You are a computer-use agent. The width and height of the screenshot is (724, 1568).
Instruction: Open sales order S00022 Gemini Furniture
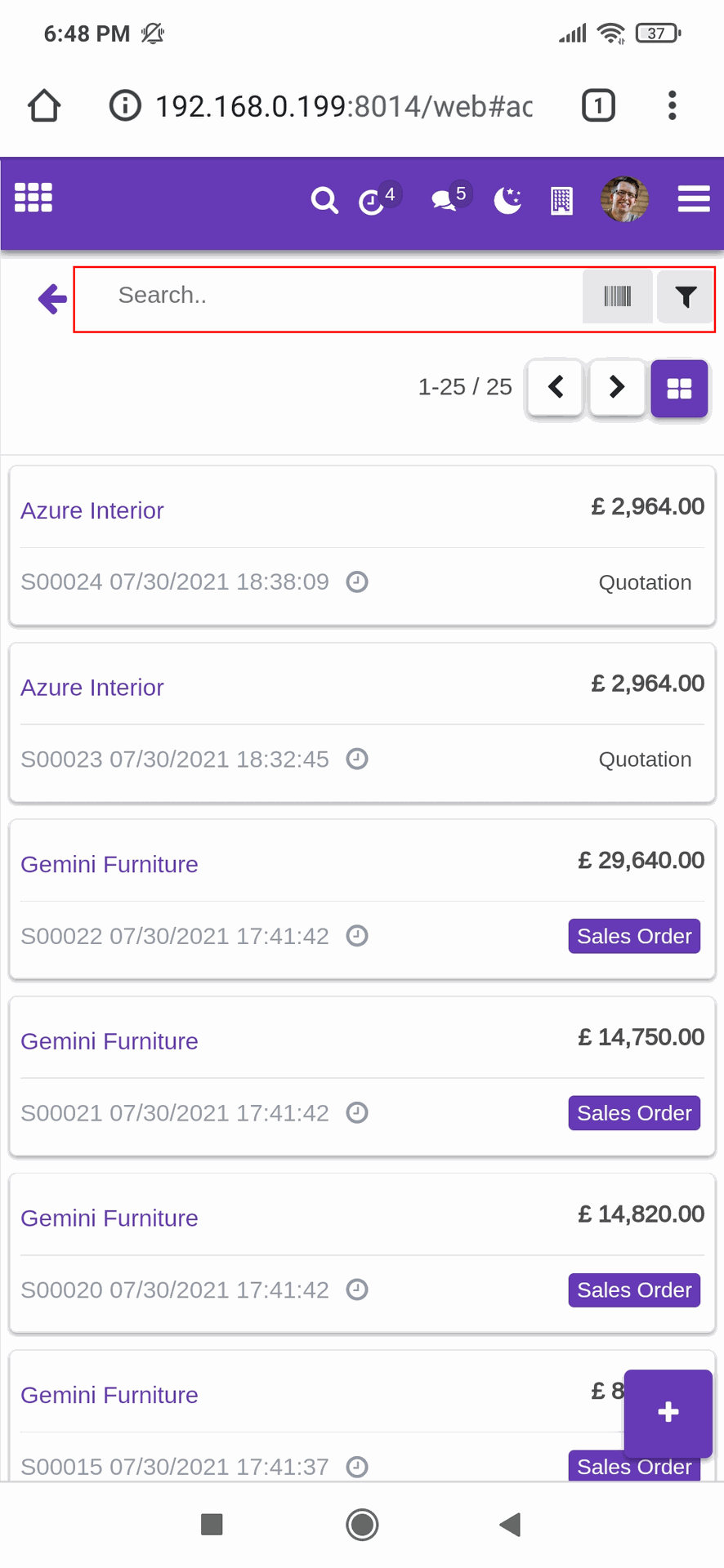362,899
